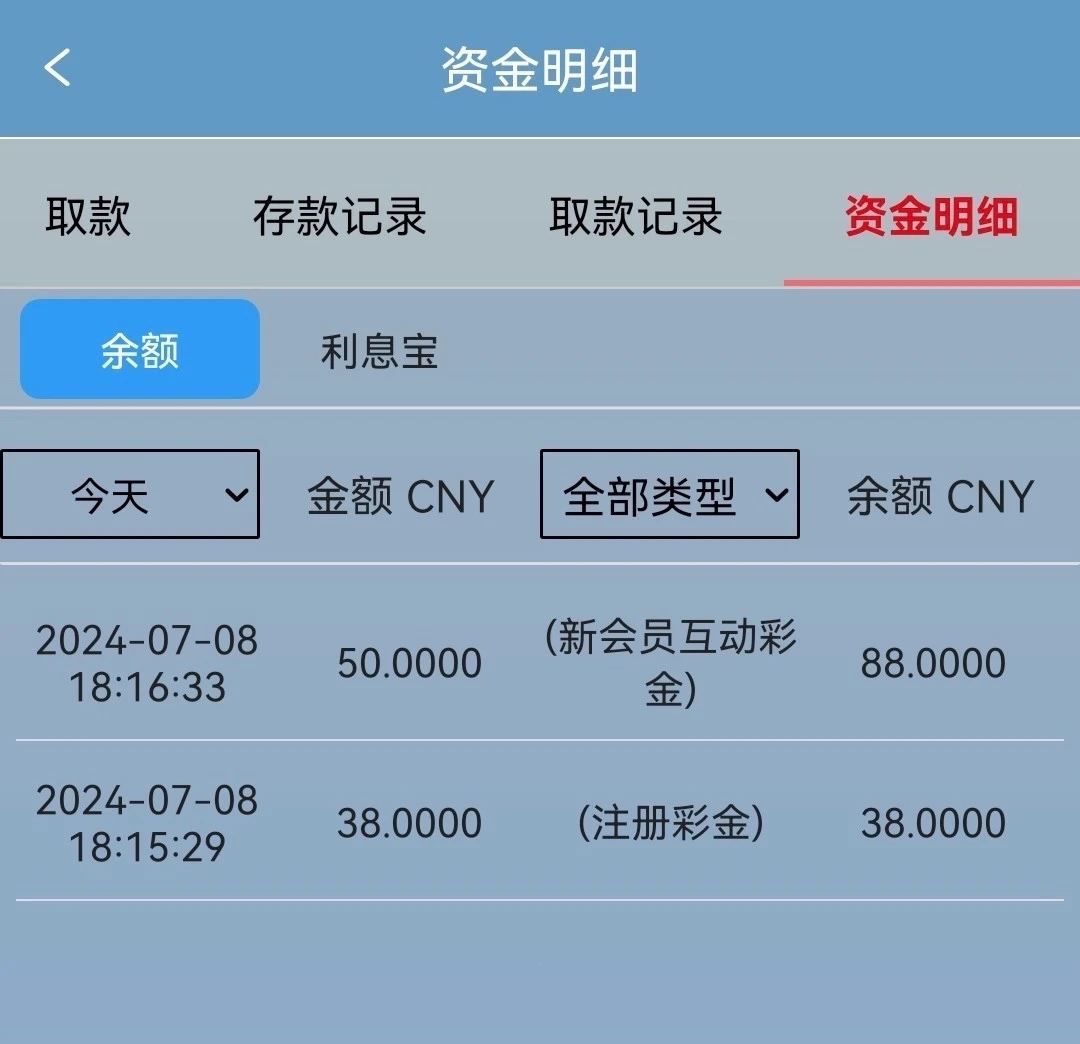The width and height of the screenshot is (1080, 1044).
Task: Go back using the top-left arrow
Action: 58,68
